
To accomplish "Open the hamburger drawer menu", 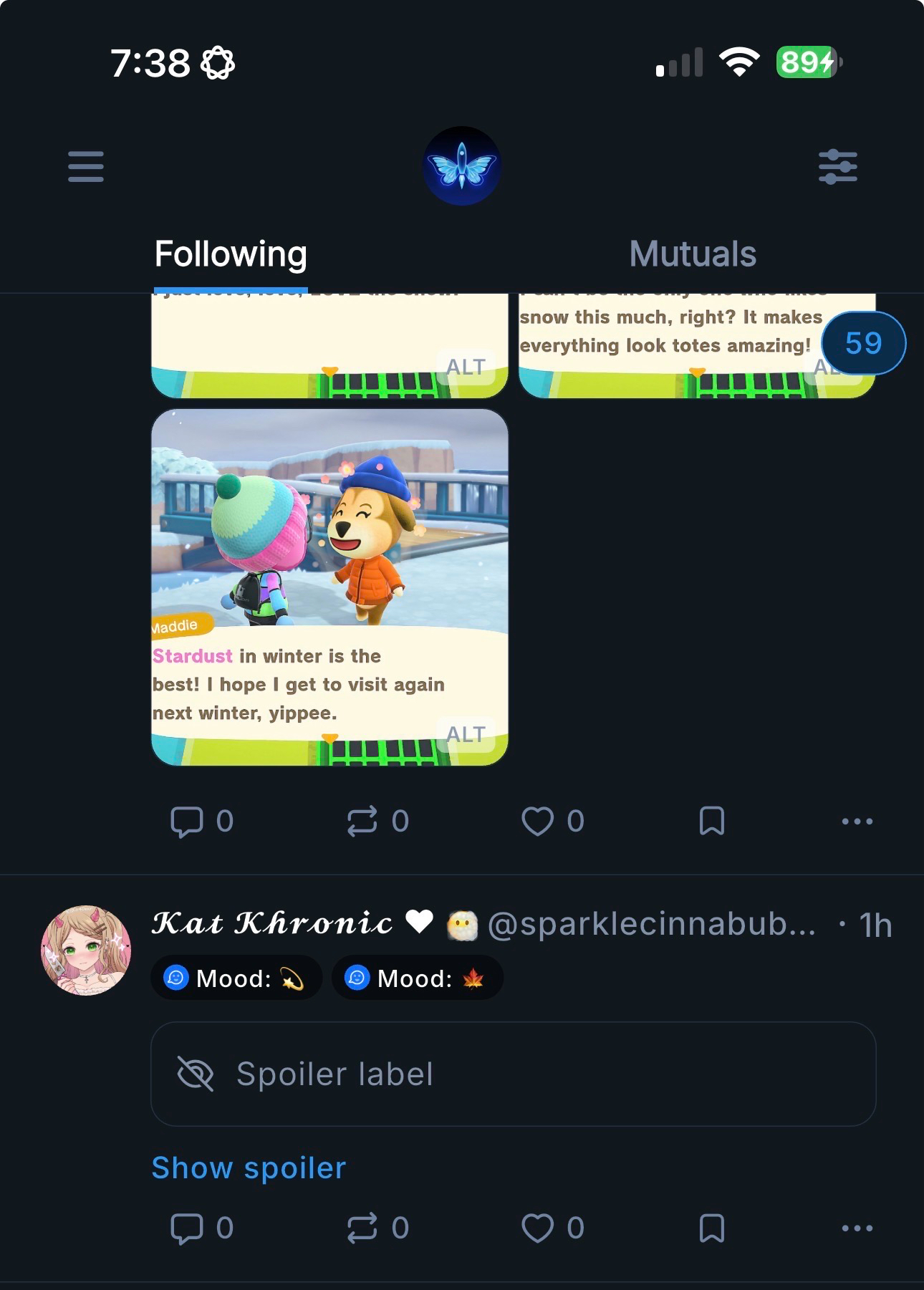I will click(x=86, y=167).
